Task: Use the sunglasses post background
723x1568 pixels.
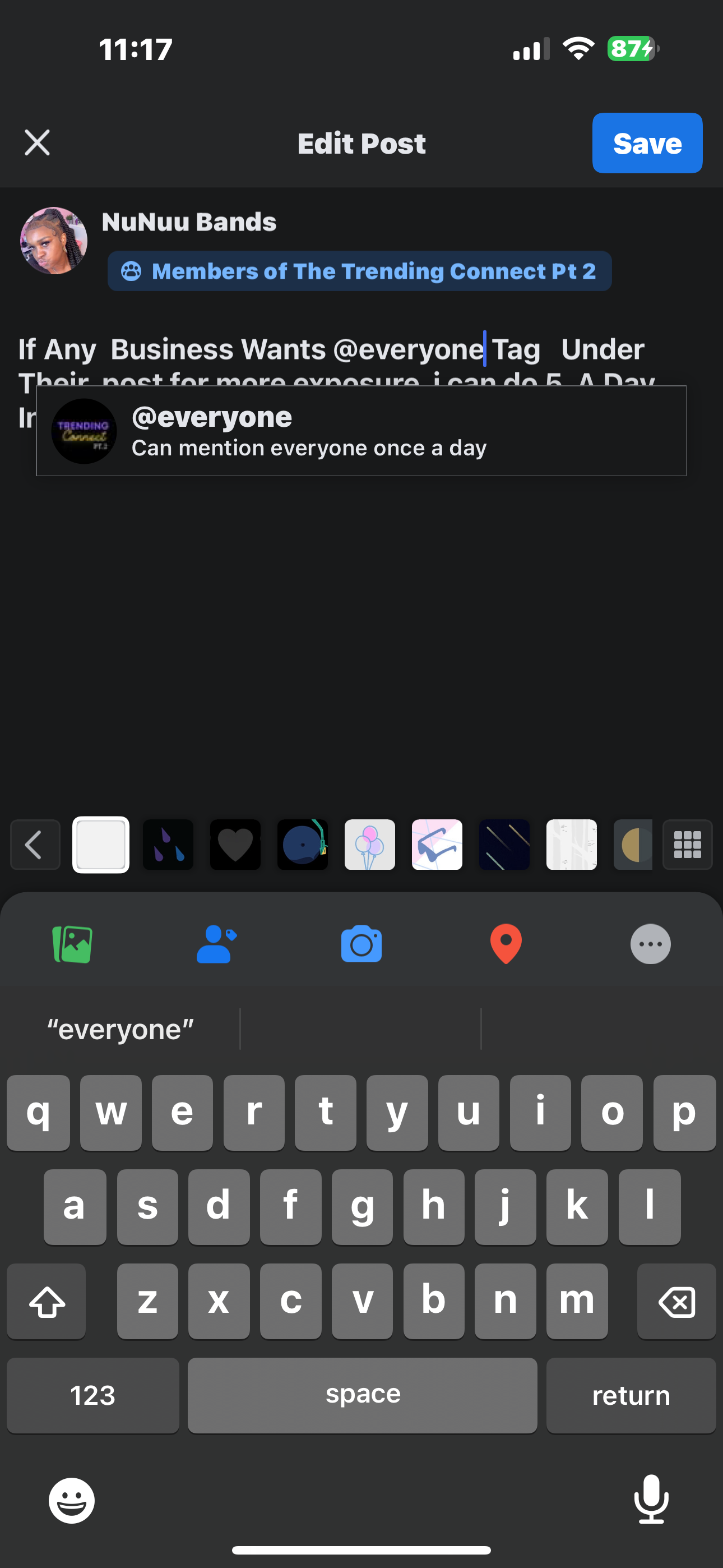Action: click(437, 845)
